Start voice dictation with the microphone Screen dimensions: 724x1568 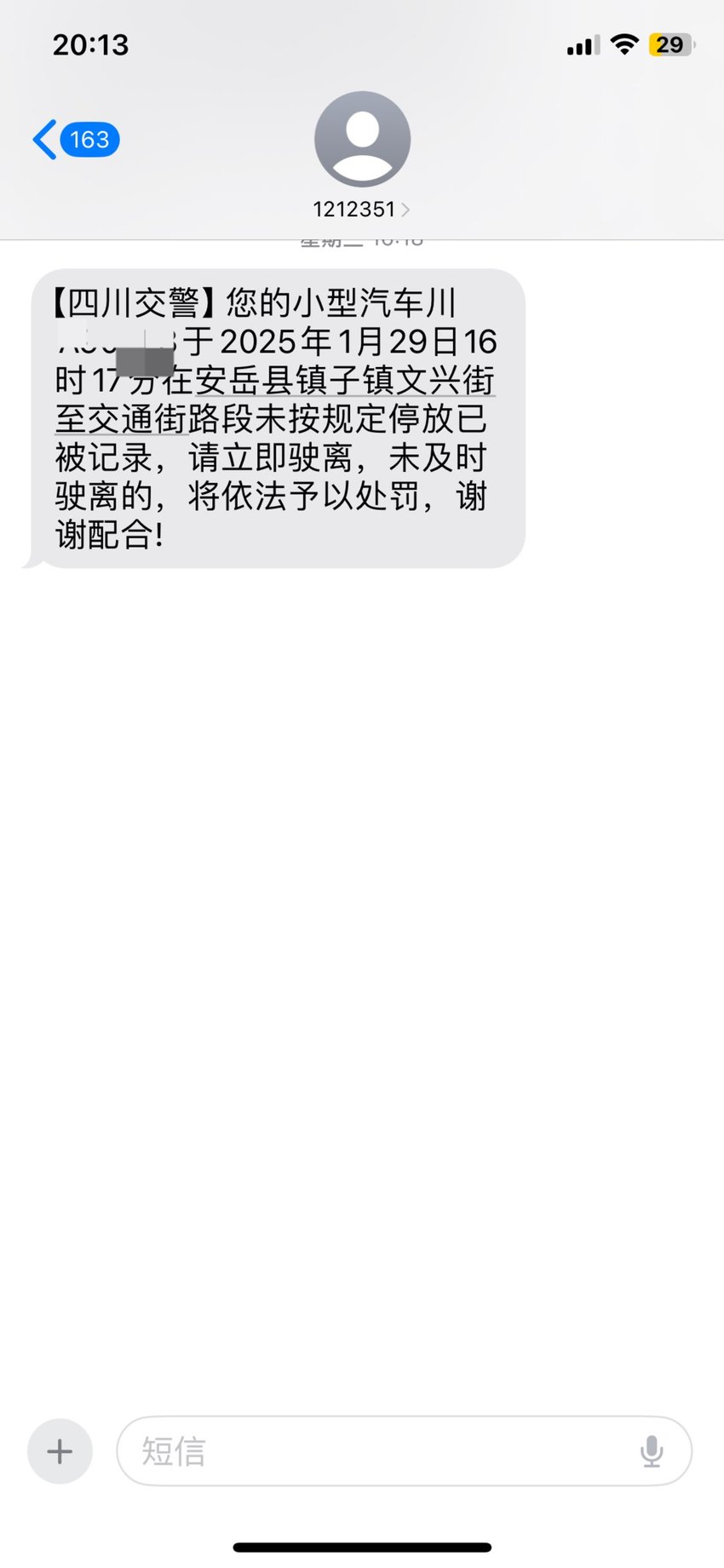[652, 1451]
